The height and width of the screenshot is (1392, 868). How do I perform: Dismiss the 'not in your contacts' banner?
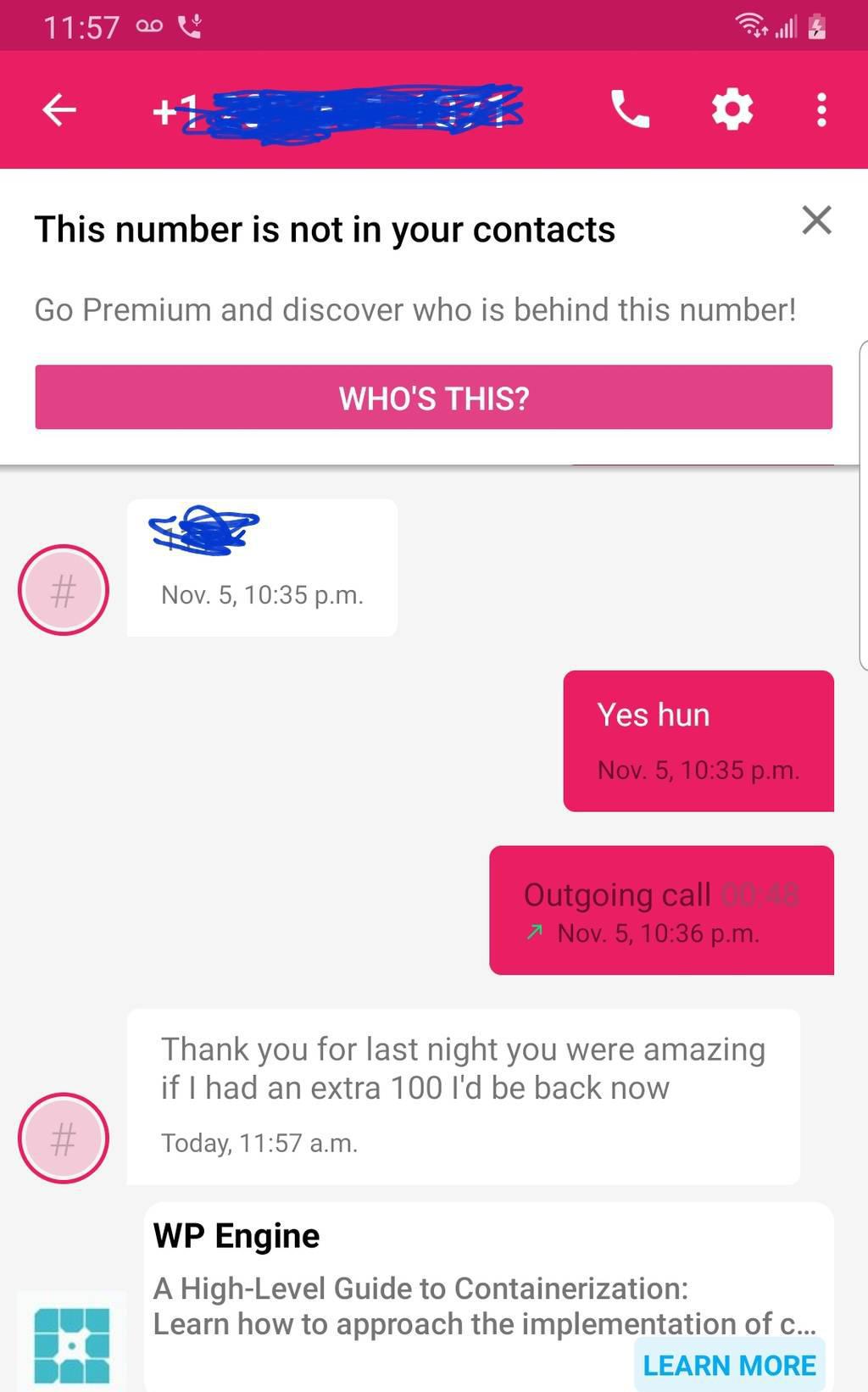(816, 220)
